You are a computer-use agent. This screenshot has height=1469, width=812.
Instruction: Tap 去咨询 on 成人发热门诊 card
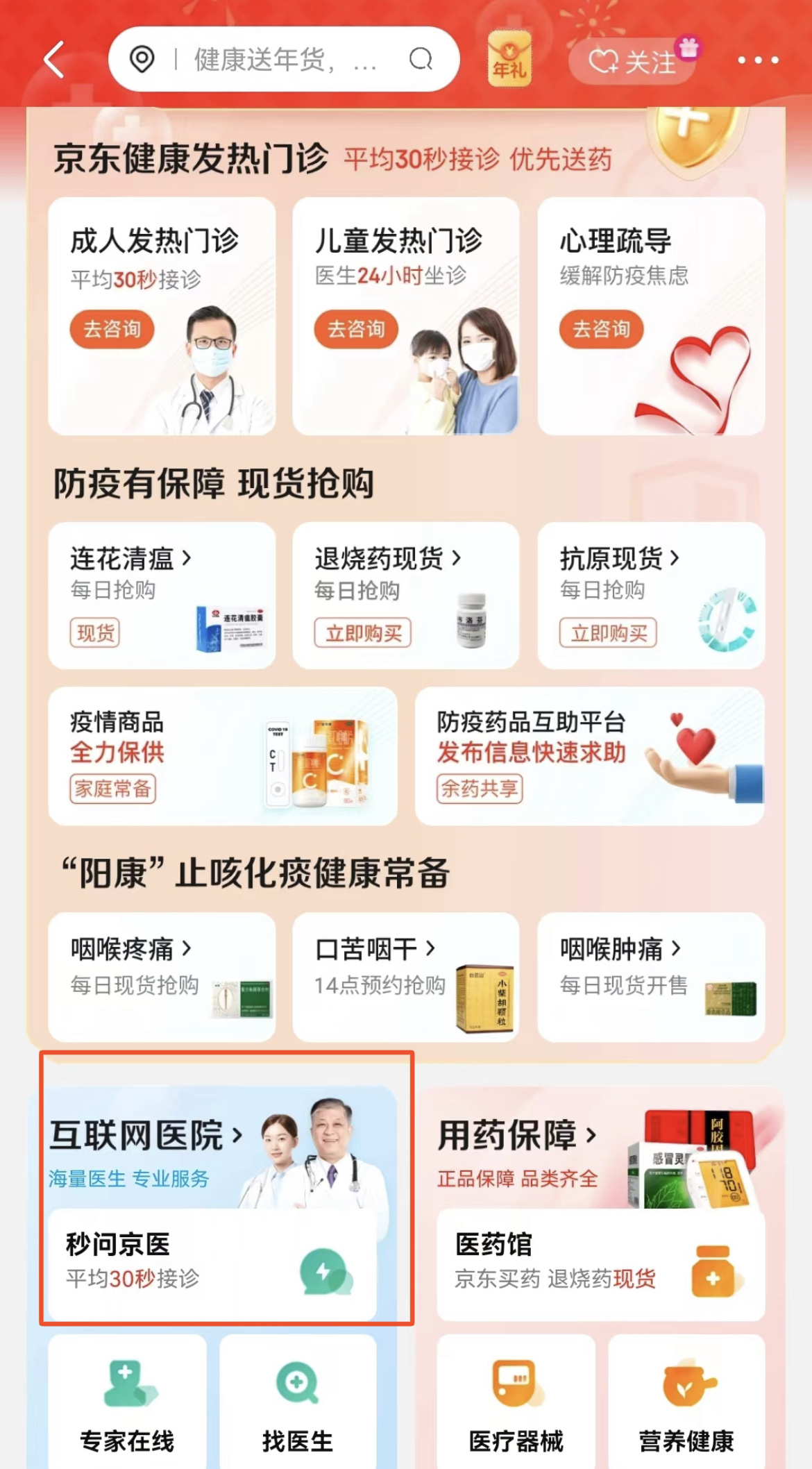[x=112, y=329]
